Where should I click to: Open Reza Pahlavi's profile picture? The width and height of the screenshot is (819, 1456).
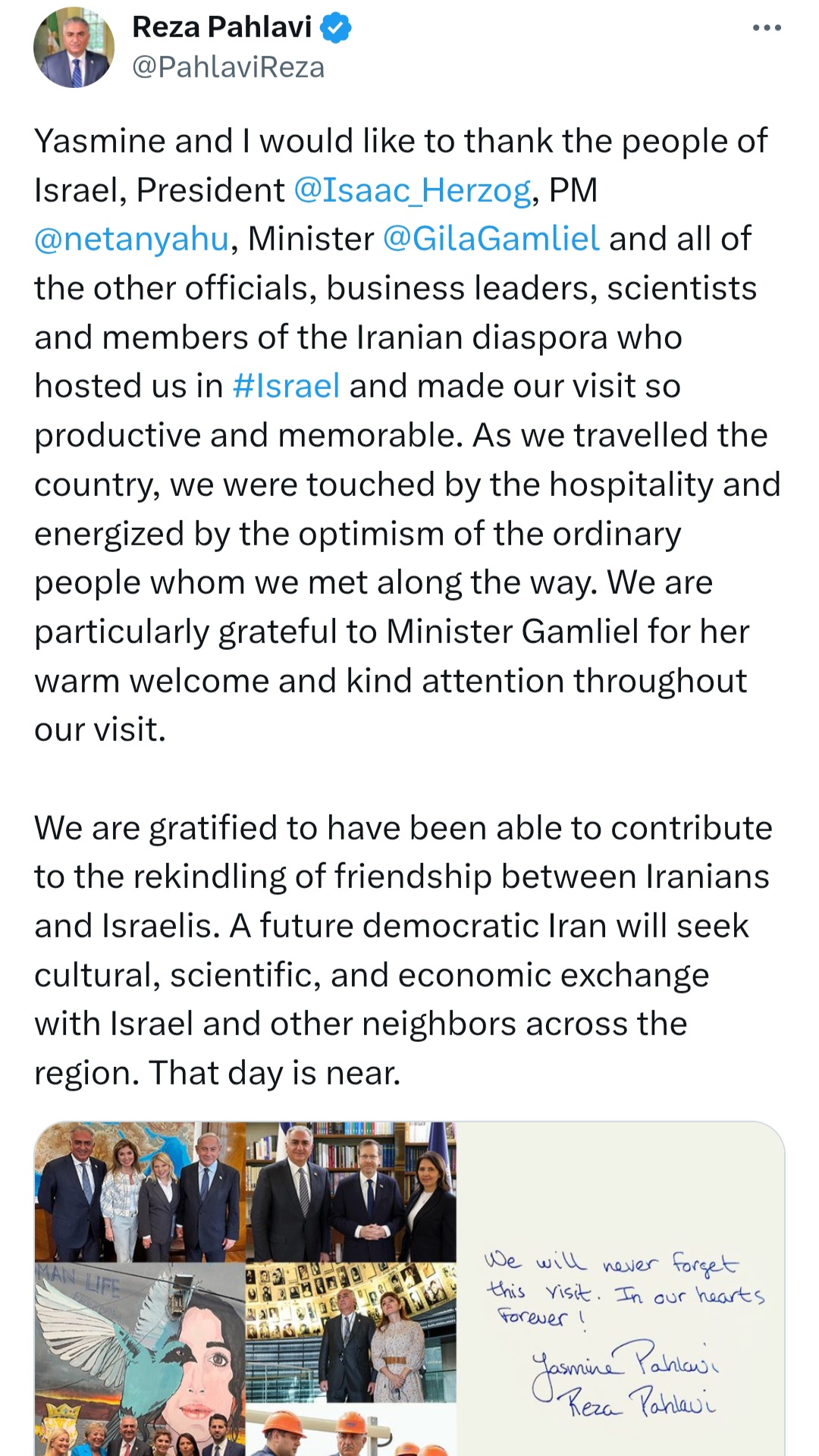tap(74, 47)
